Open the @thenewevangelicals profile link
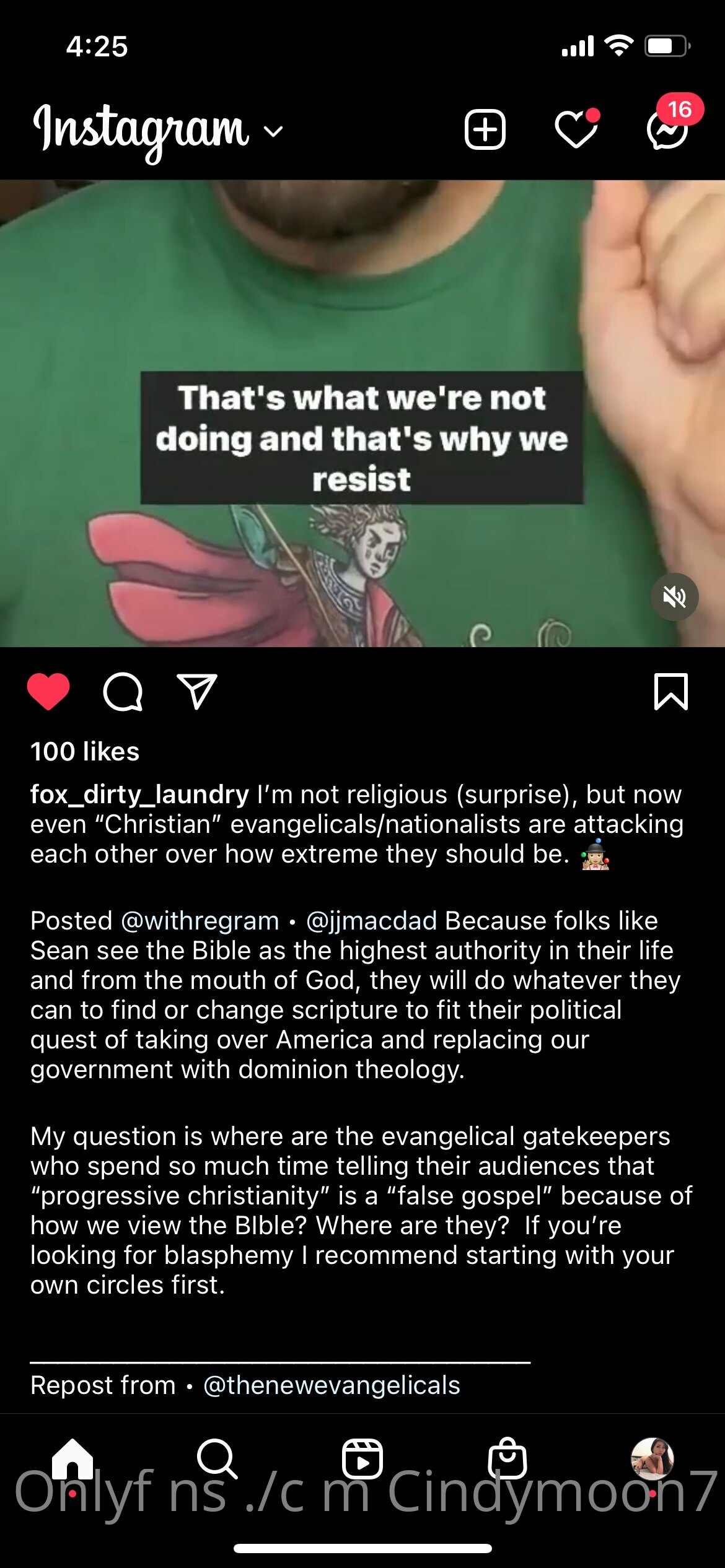This screenshot has width=725, height=1568. [x=332, y=1385]
